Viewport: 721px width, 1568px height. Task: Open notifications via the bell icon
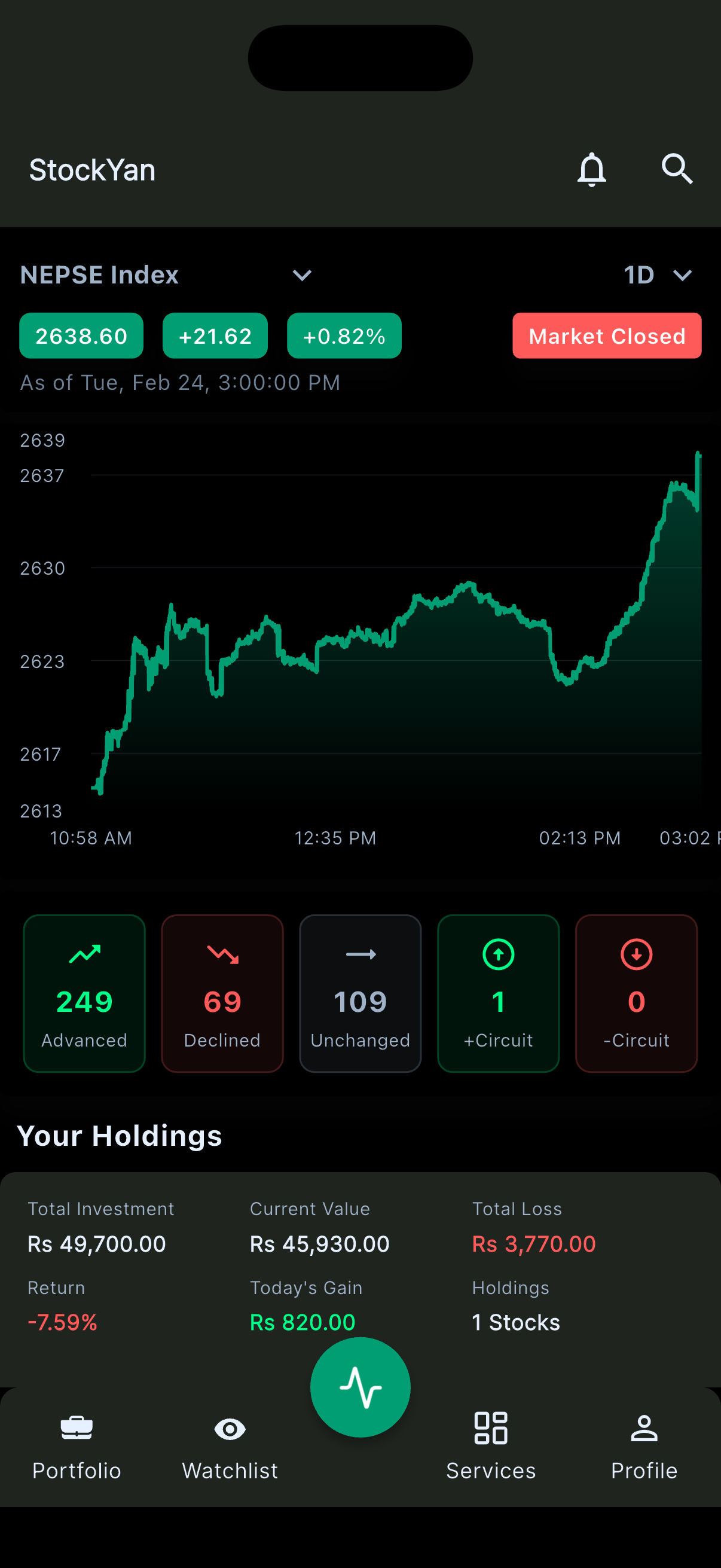pos(591,169)
